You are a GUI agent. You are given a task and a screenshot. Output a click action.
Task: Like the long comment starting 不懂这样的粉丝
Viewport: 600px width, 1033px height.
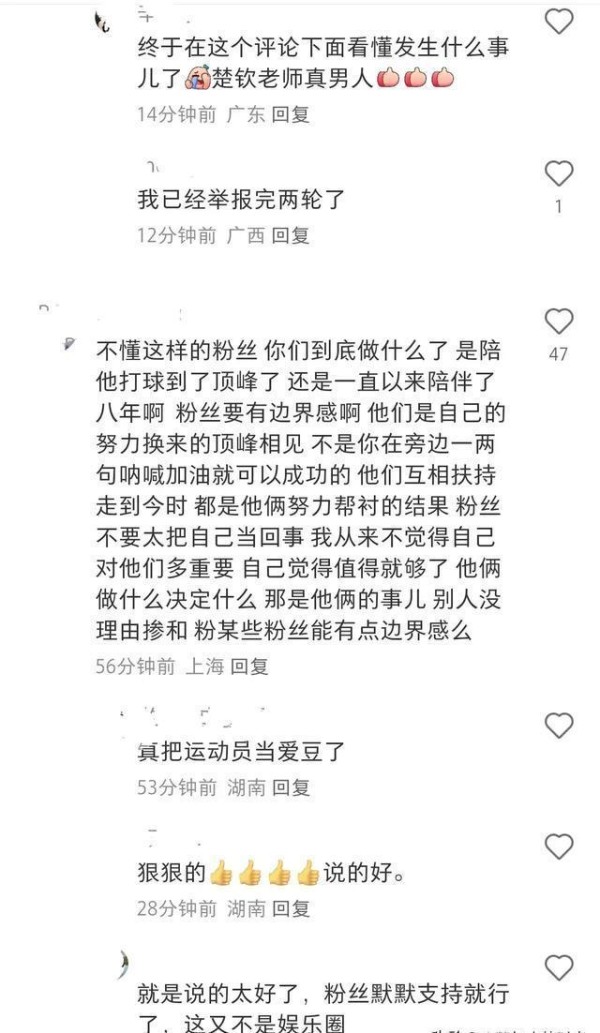[x=559, y=322]
